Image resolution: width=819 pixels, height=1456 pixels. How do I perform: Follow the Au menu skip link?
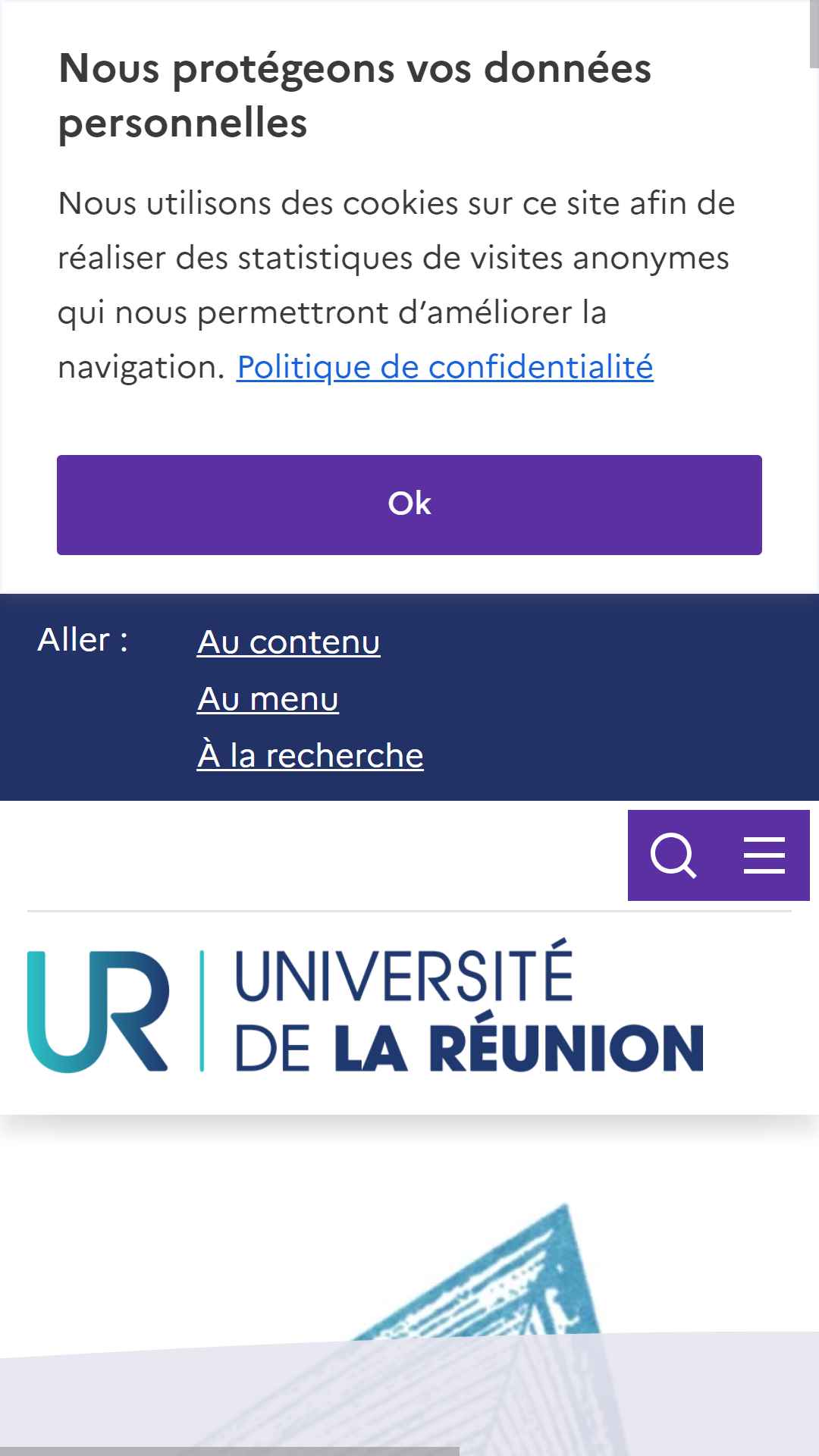(x=268, y=698)
